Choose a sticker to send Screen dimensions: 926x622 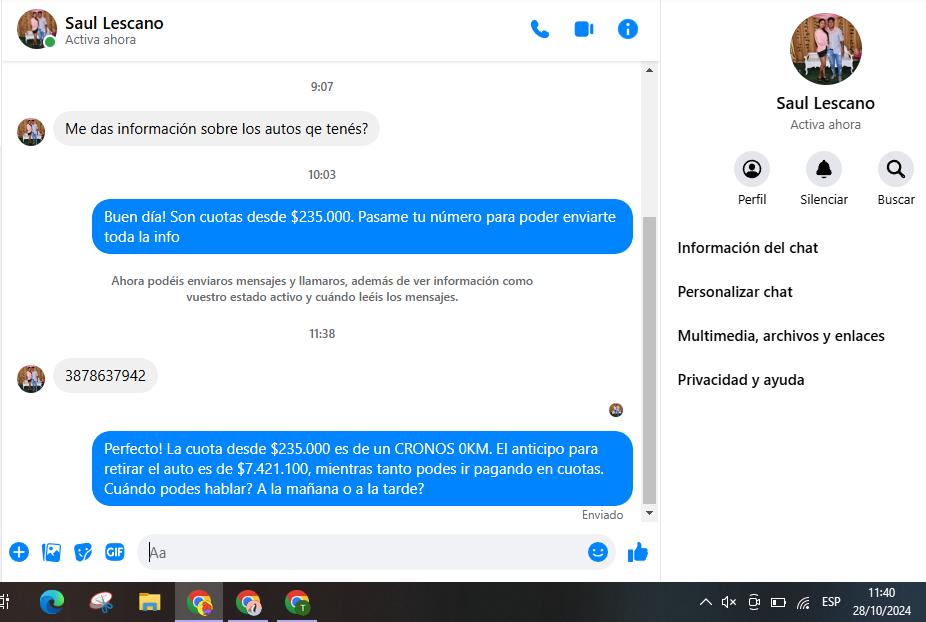(x=83, y=552)
